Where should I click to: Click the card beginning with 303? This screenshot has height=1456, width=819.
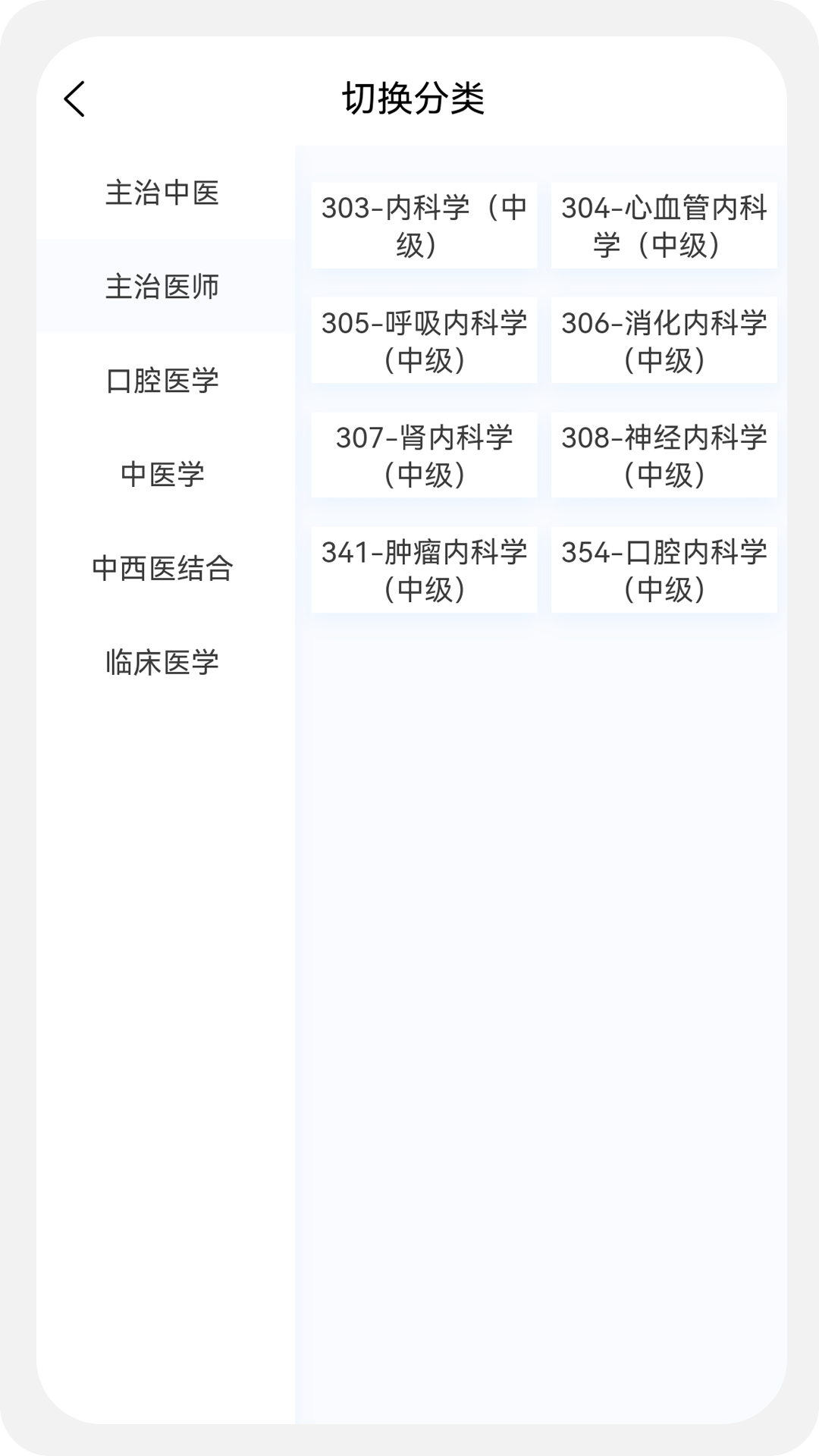point(424,225)
